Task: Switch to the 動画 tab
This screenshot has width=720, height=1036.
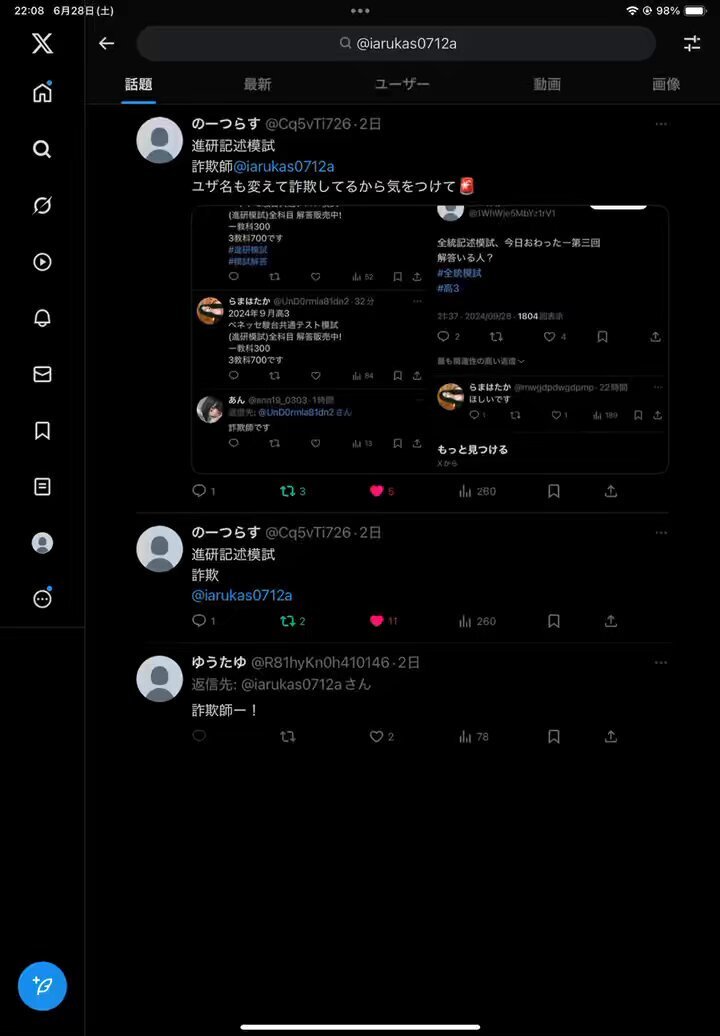Action: coord(547,84)
